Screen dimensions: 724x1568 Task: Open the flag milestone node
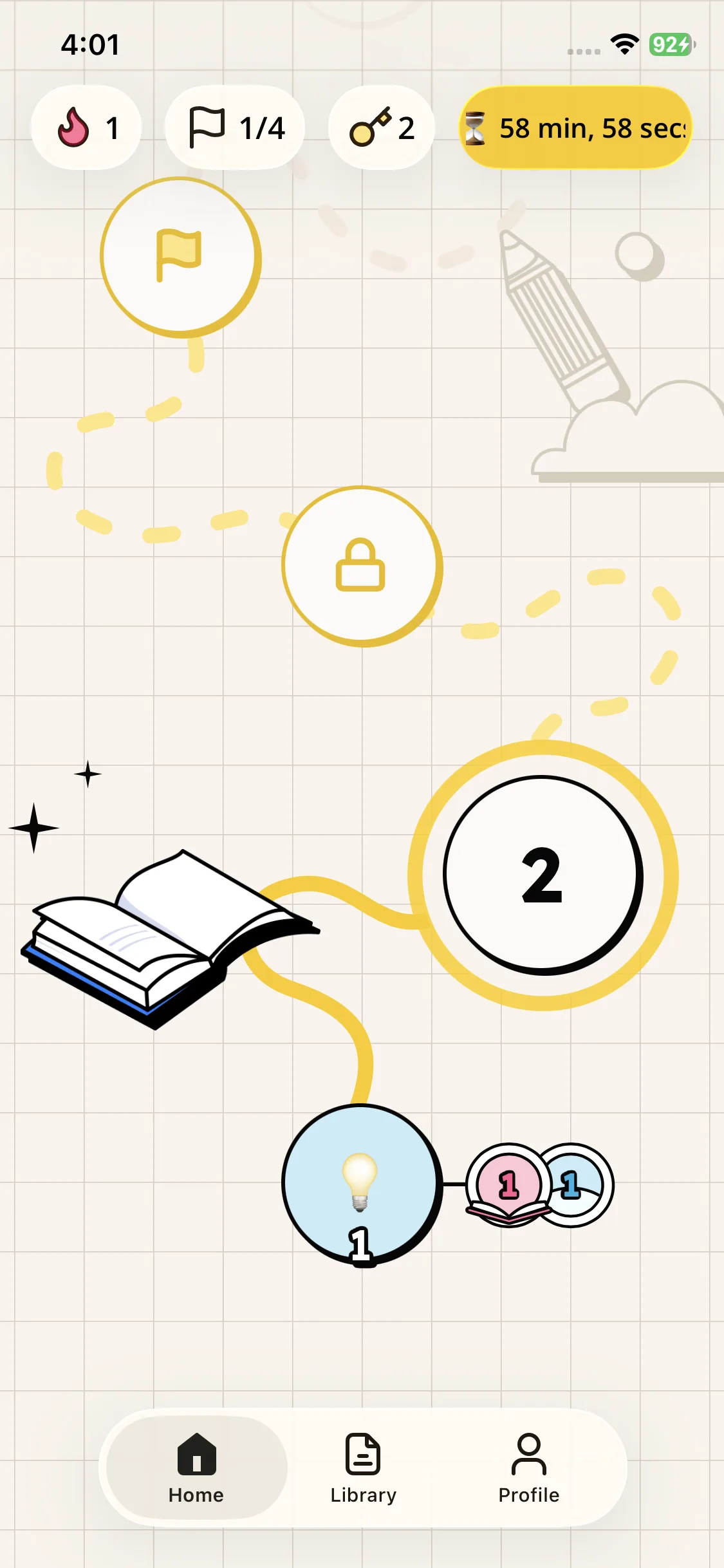point(181,257)
